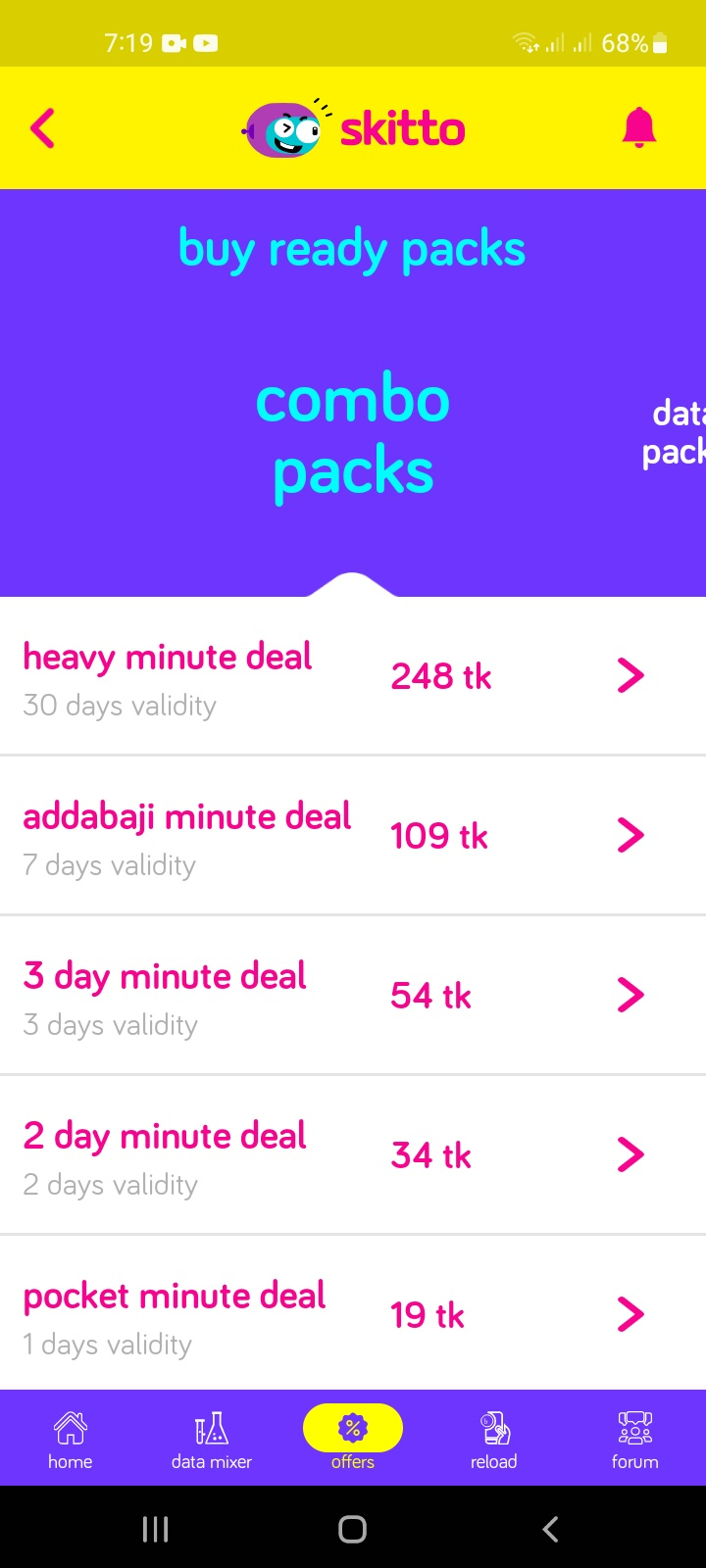Open the notifications bell
The image size is (706, 1568).
(x=638, y=128)
